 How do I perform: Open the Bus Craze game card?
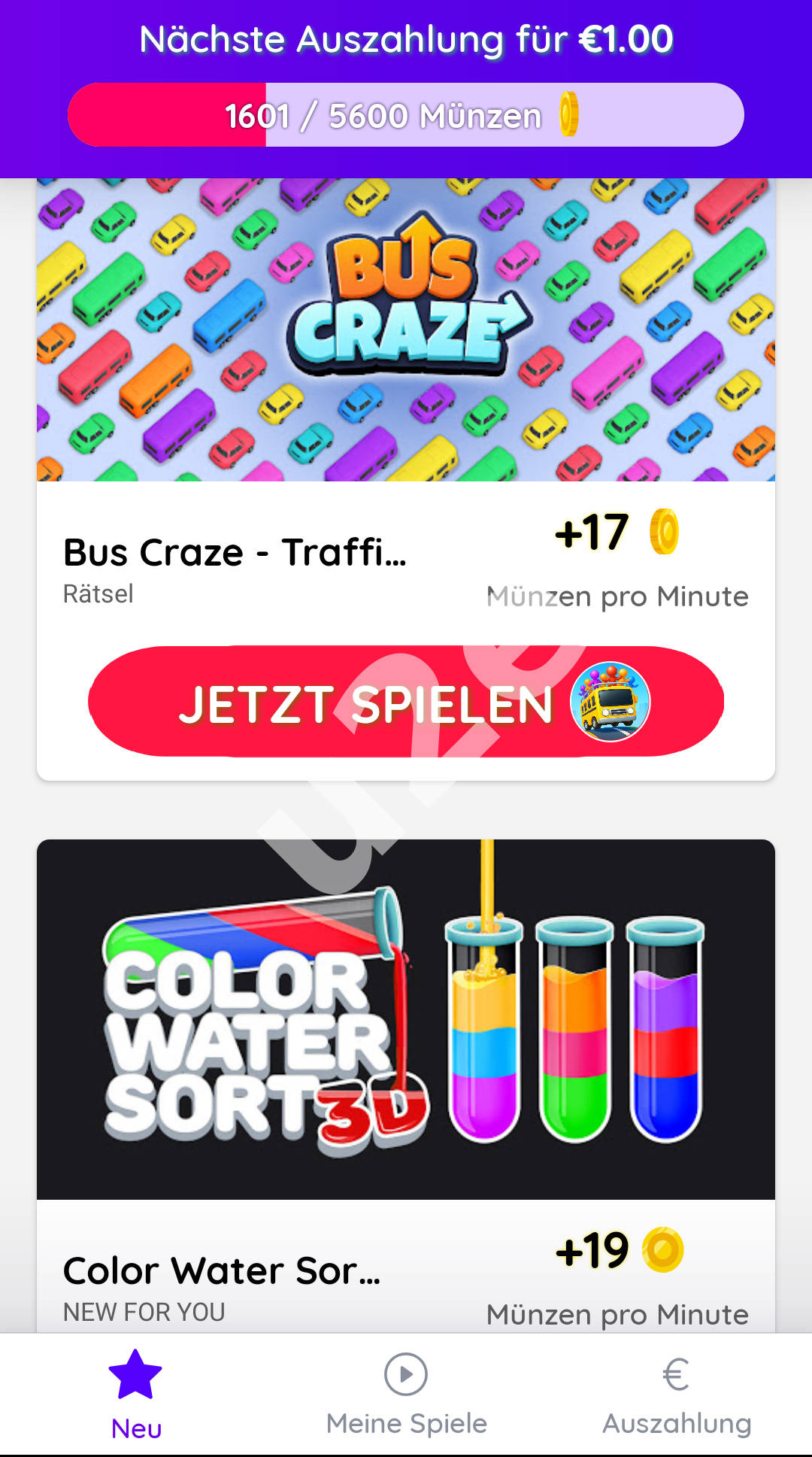(406, 331)
